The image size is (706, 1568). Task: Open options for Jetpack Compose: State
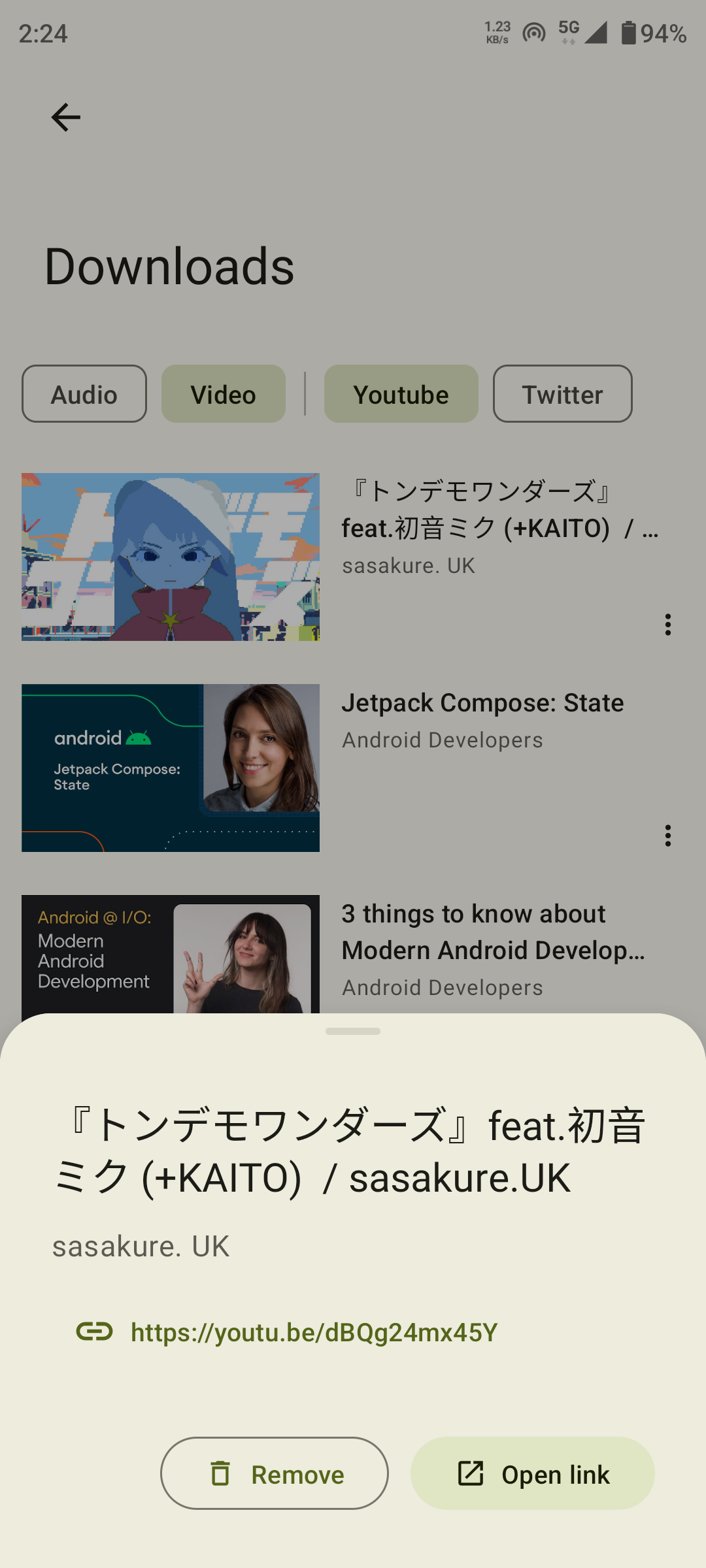tap(667, 836)
